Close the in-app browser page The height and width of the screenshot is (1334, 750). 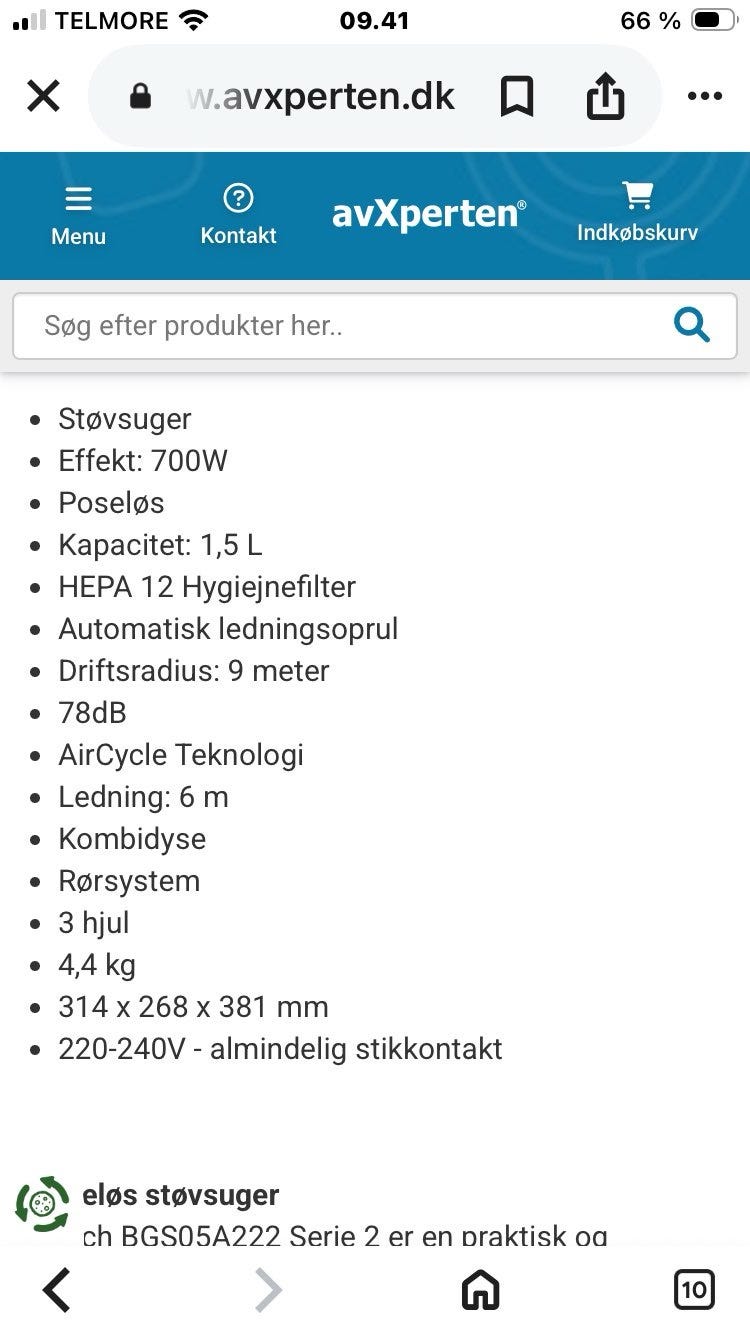click(43, 97)
